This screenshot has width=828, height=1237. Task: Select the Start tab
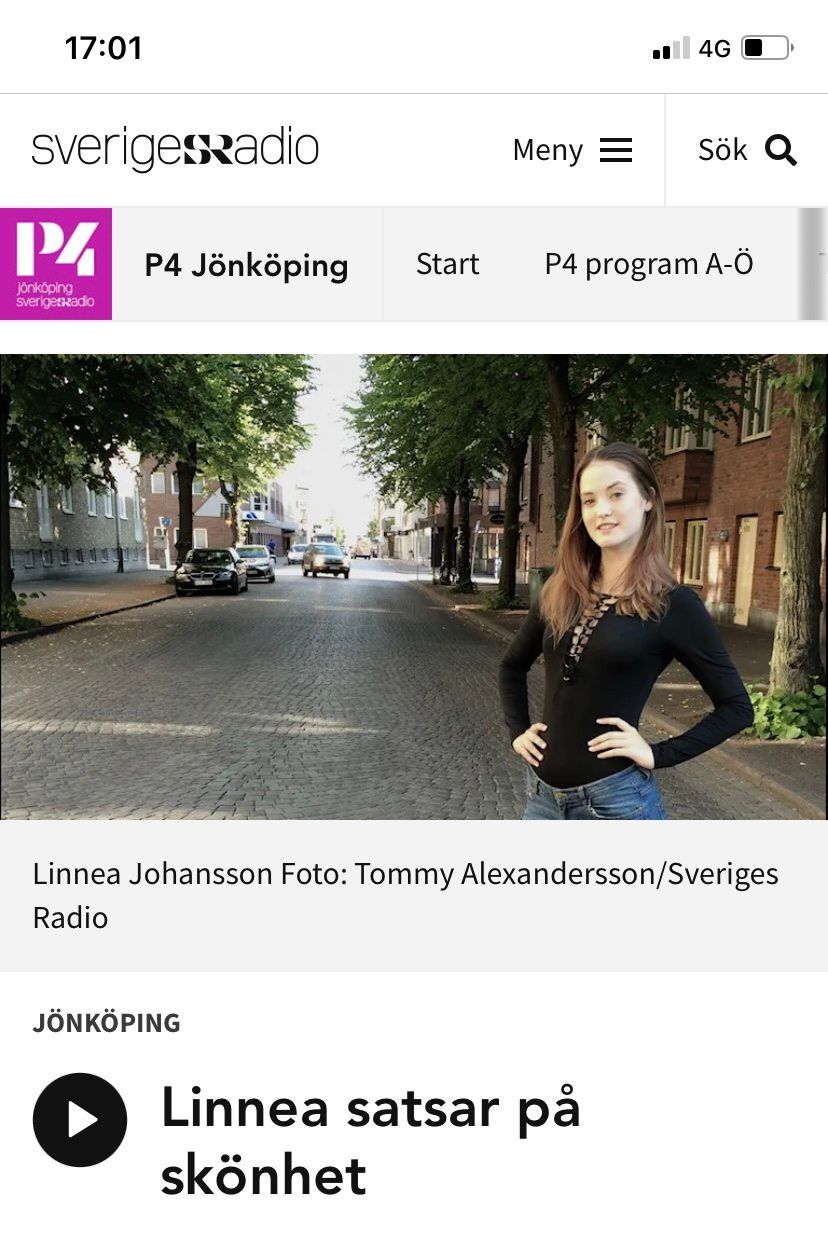(x=447, y=264)
